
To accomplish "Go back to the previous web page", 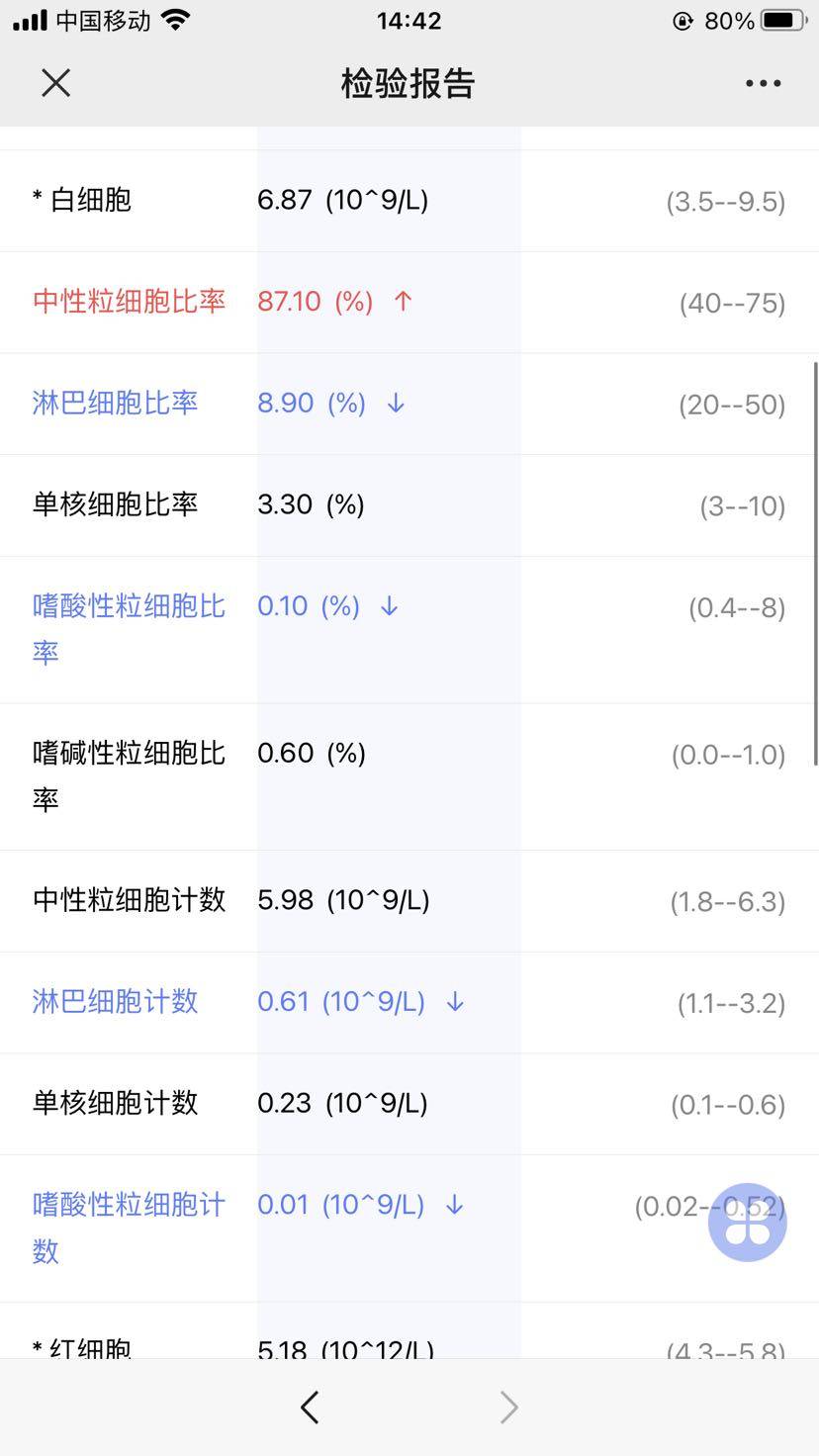I will click(x=310, y=1407).
